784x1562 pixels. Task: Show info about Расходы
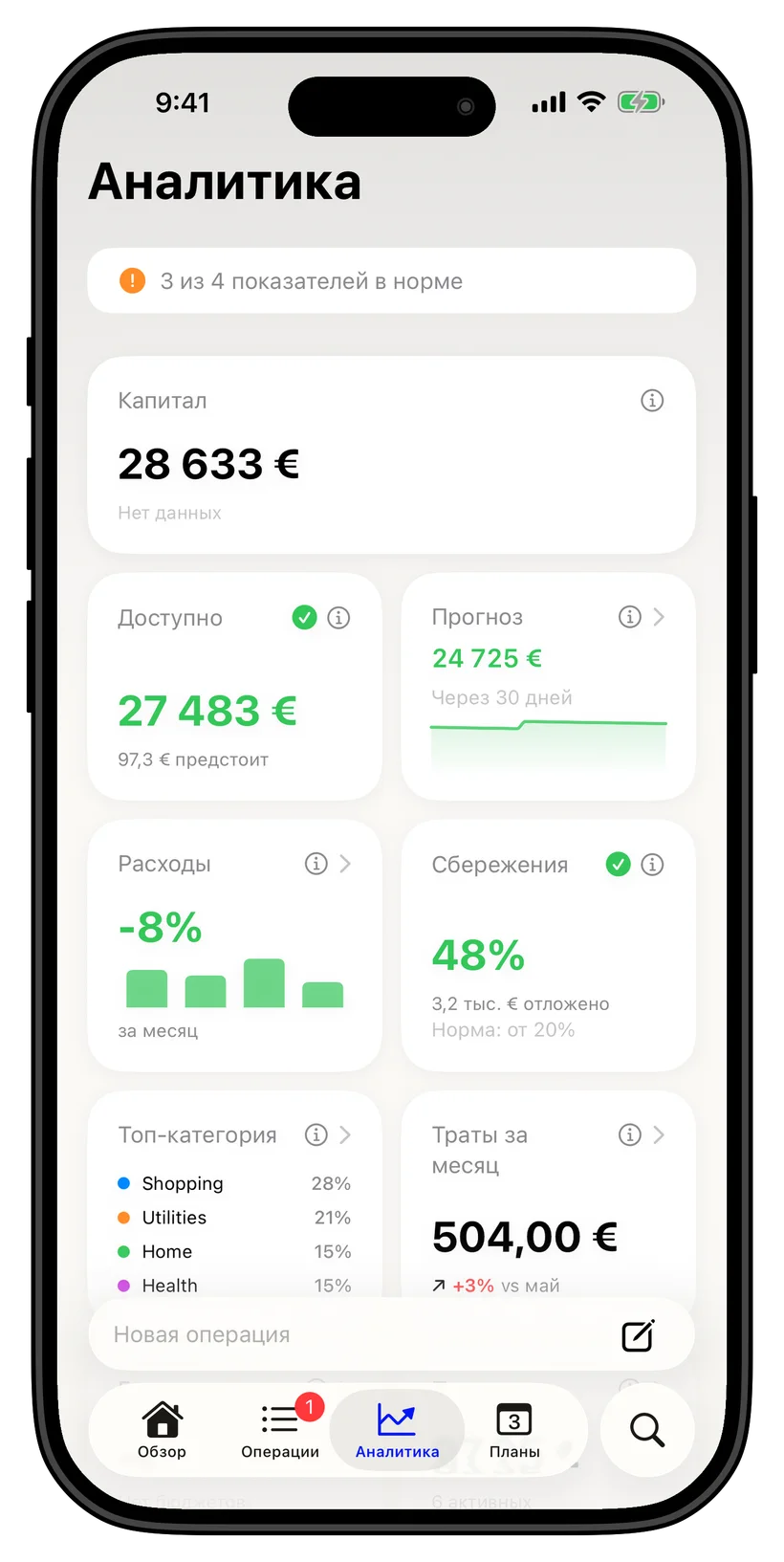(316, 864)
